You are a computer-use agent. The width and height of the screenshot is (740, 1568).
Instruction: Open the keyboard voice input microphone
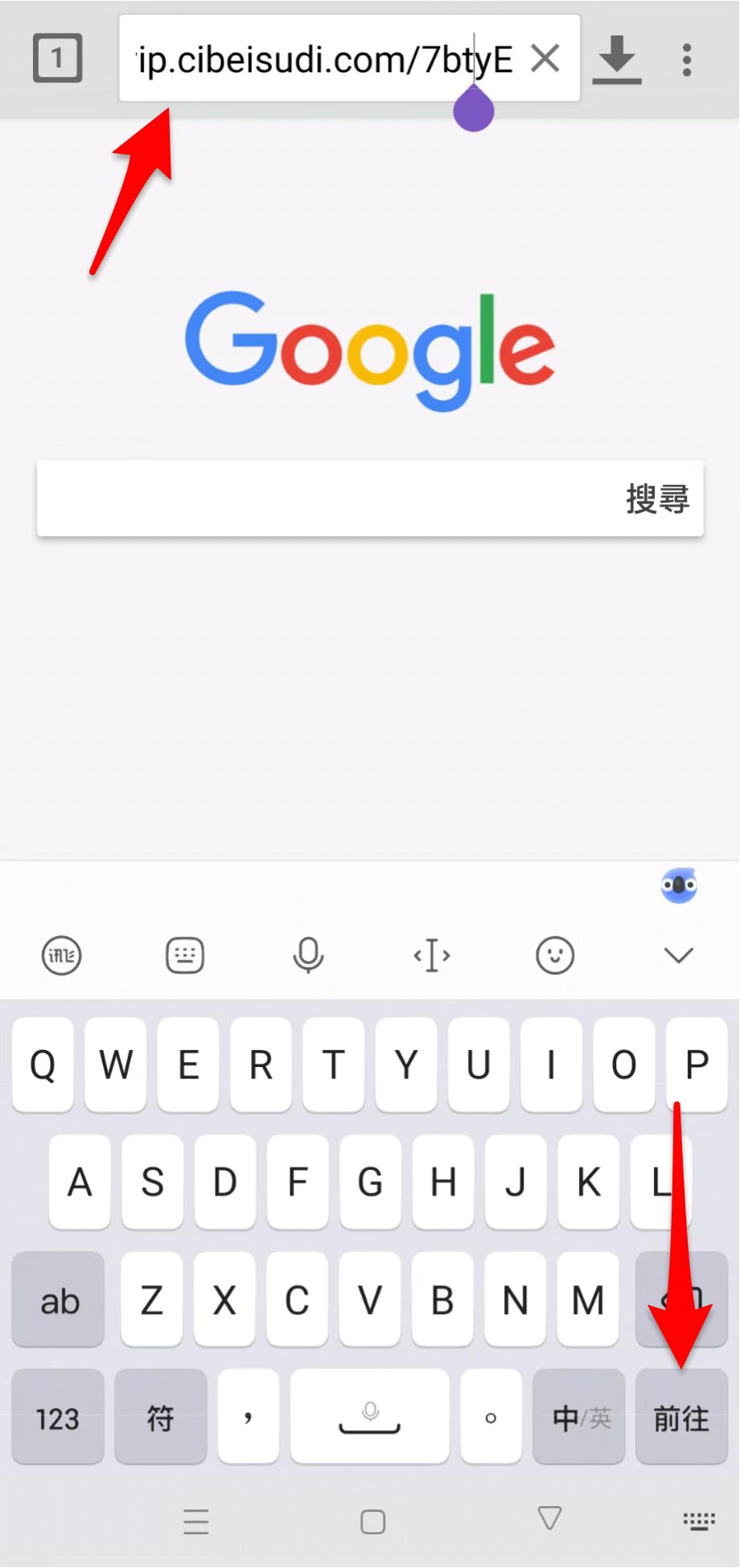(308, 955)
